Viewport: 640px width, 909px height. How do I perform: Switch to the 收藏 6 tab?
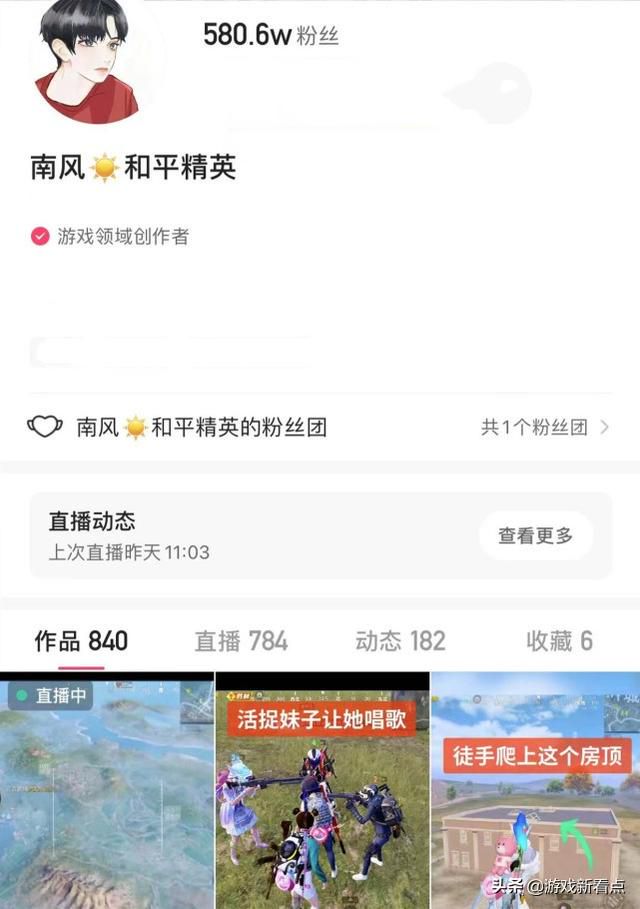(559, 641)
